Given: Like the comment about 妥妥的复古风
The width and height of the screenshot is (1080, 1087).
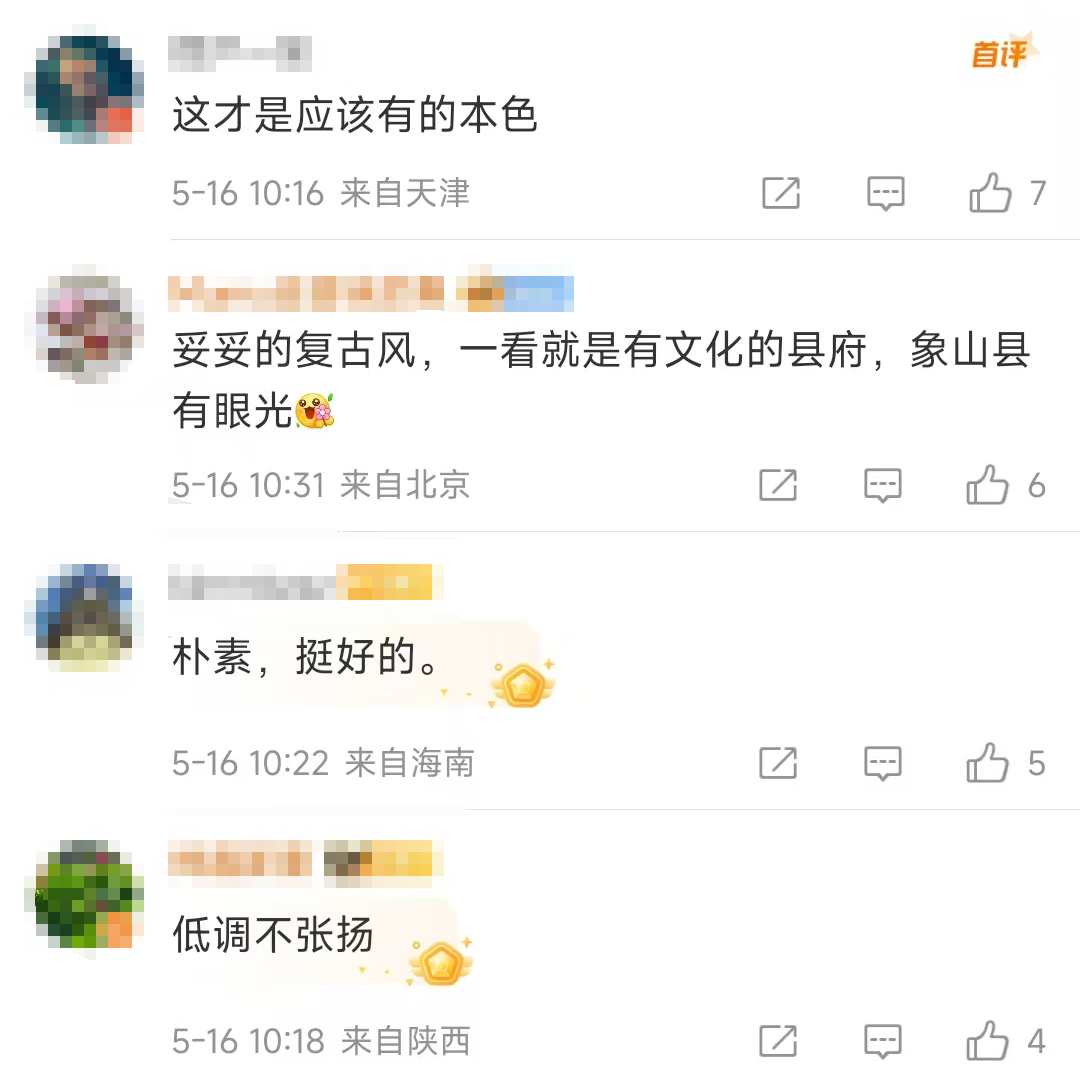Looking at the screenshot, I should [988, 485].
